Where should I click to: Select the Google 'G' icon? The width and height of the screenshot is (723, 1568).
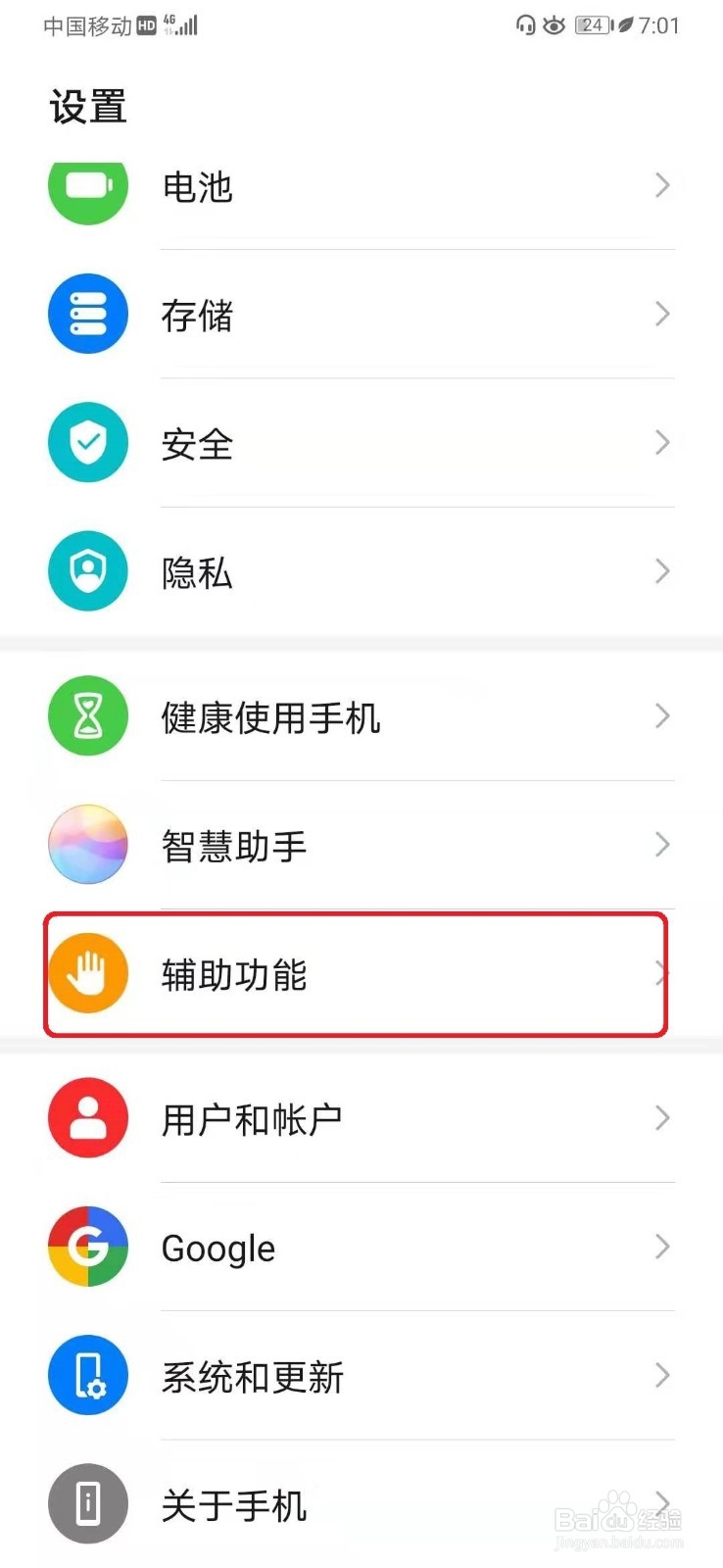click(x=87, y=1247)
